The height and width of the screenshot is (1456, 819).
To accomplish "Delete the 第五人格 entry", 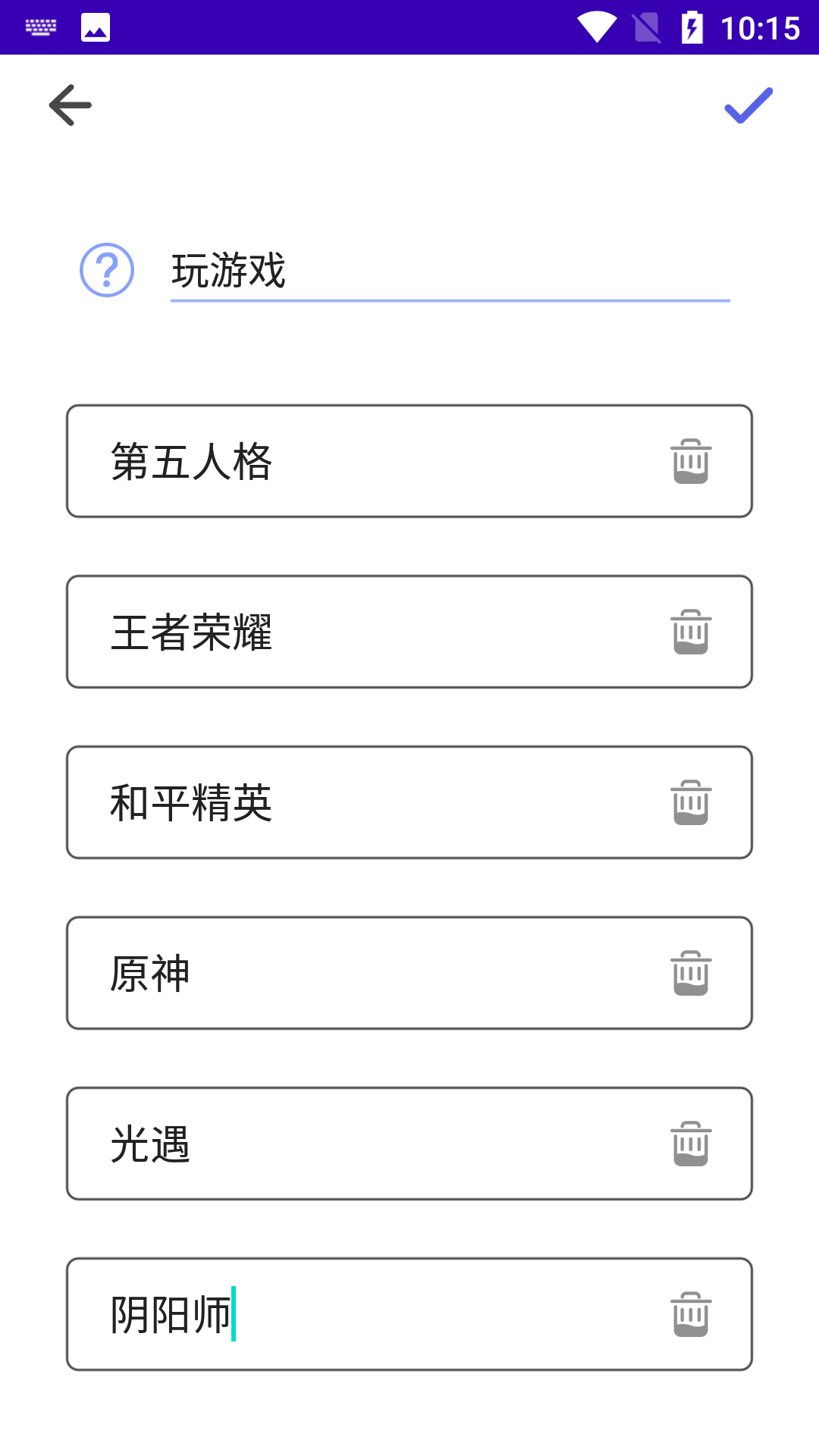I will (689, 460).
